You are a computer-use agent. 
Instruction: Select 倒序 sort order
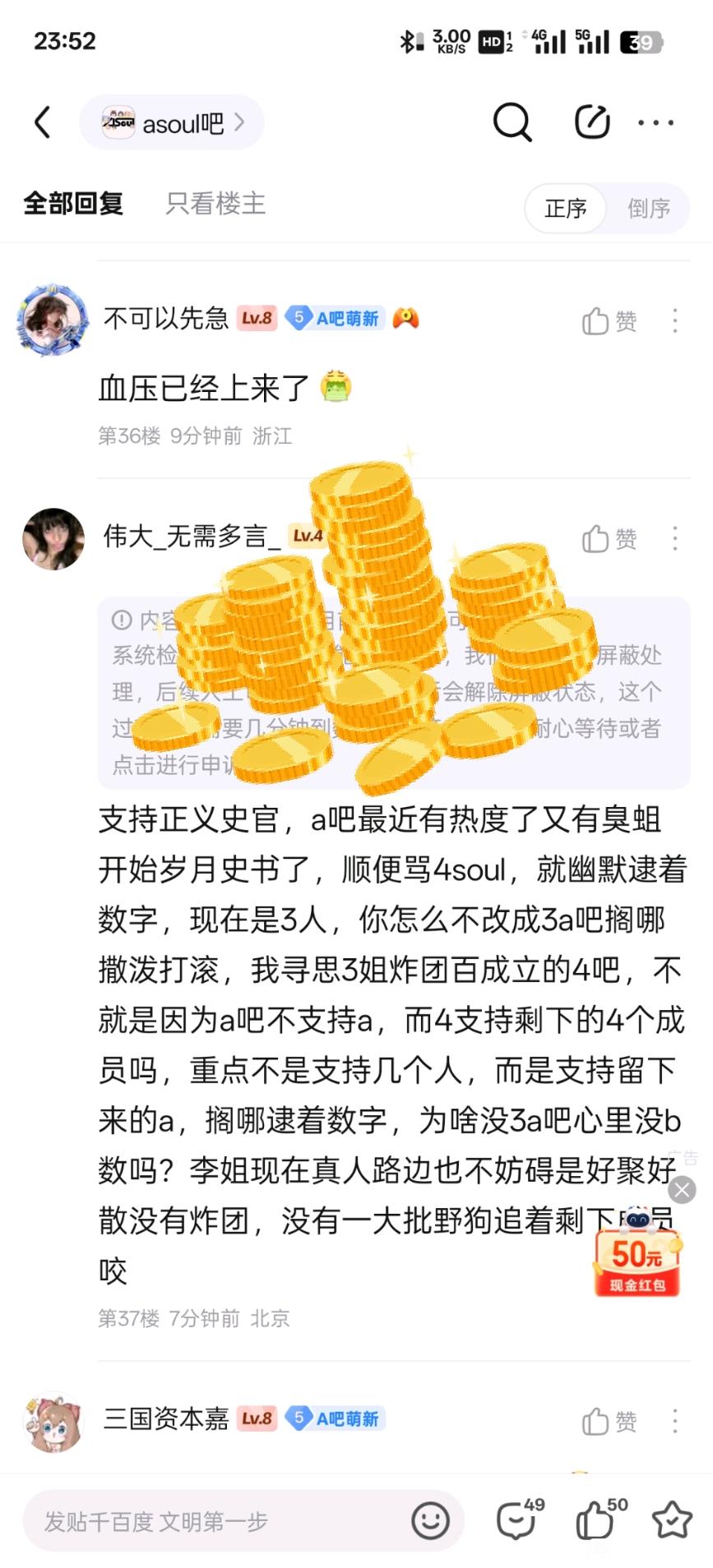(649, 209)
